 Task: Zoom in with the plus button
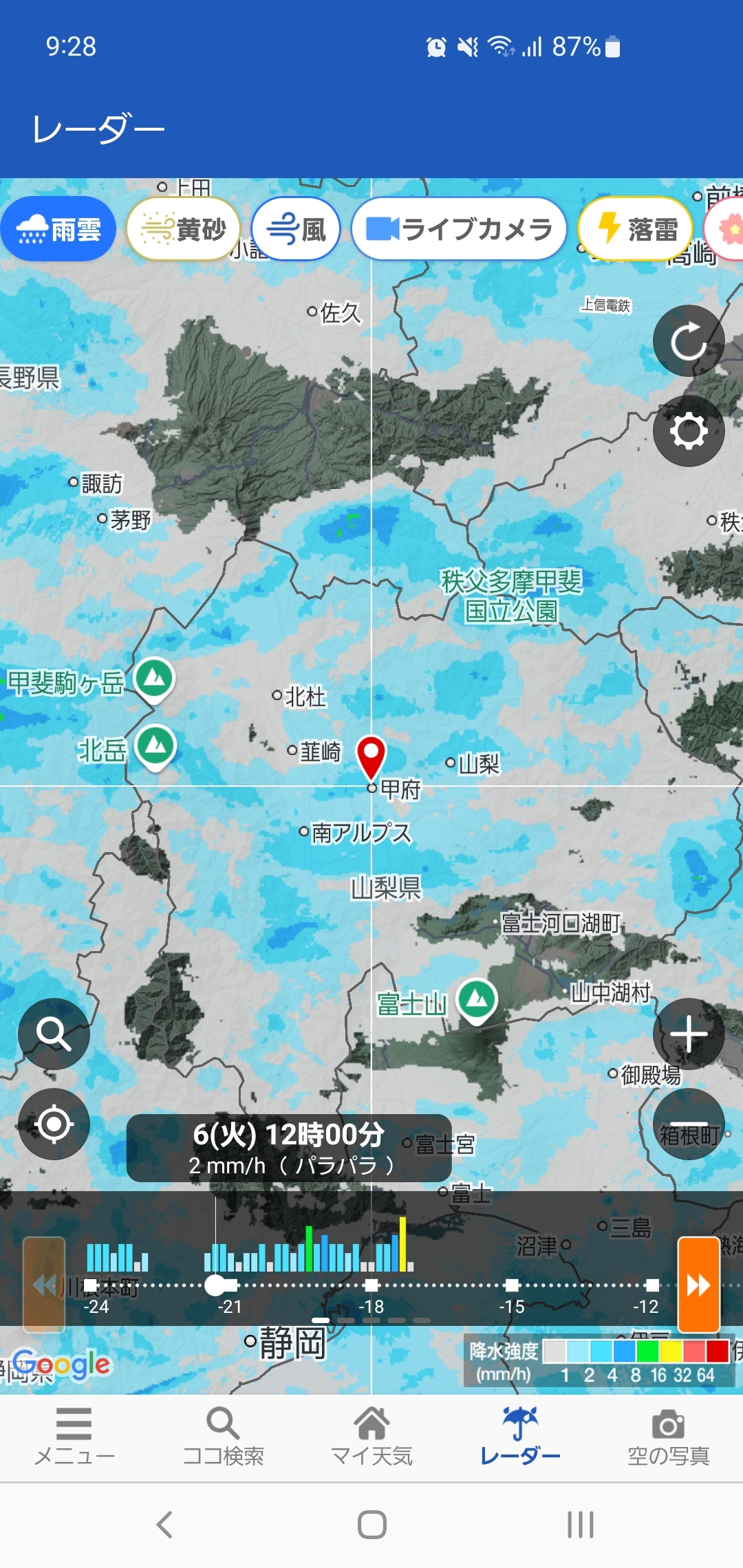688,1034
